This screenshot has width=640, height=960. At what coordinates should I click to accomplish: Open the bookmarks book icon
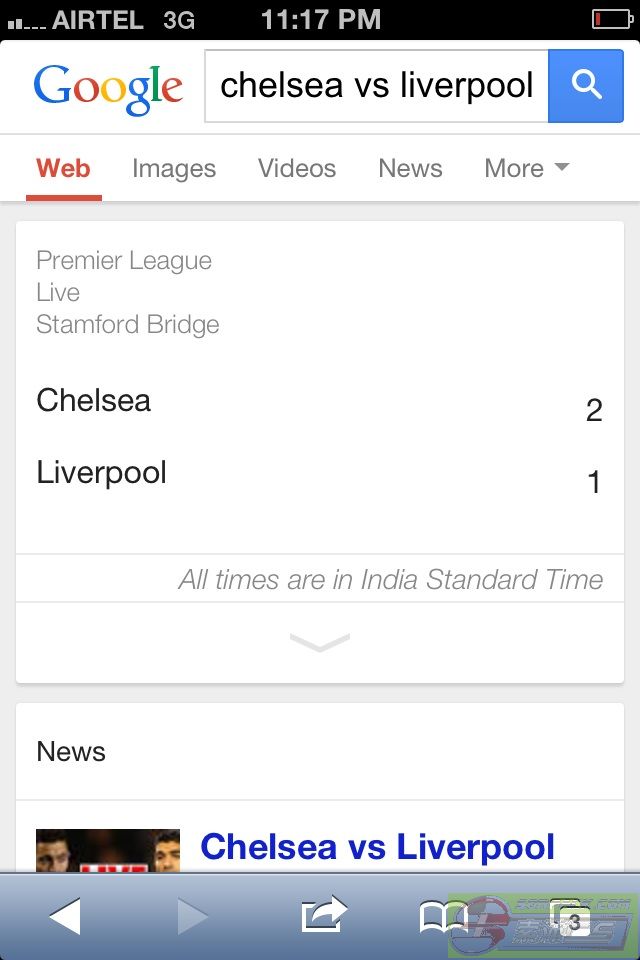point(443,916)
